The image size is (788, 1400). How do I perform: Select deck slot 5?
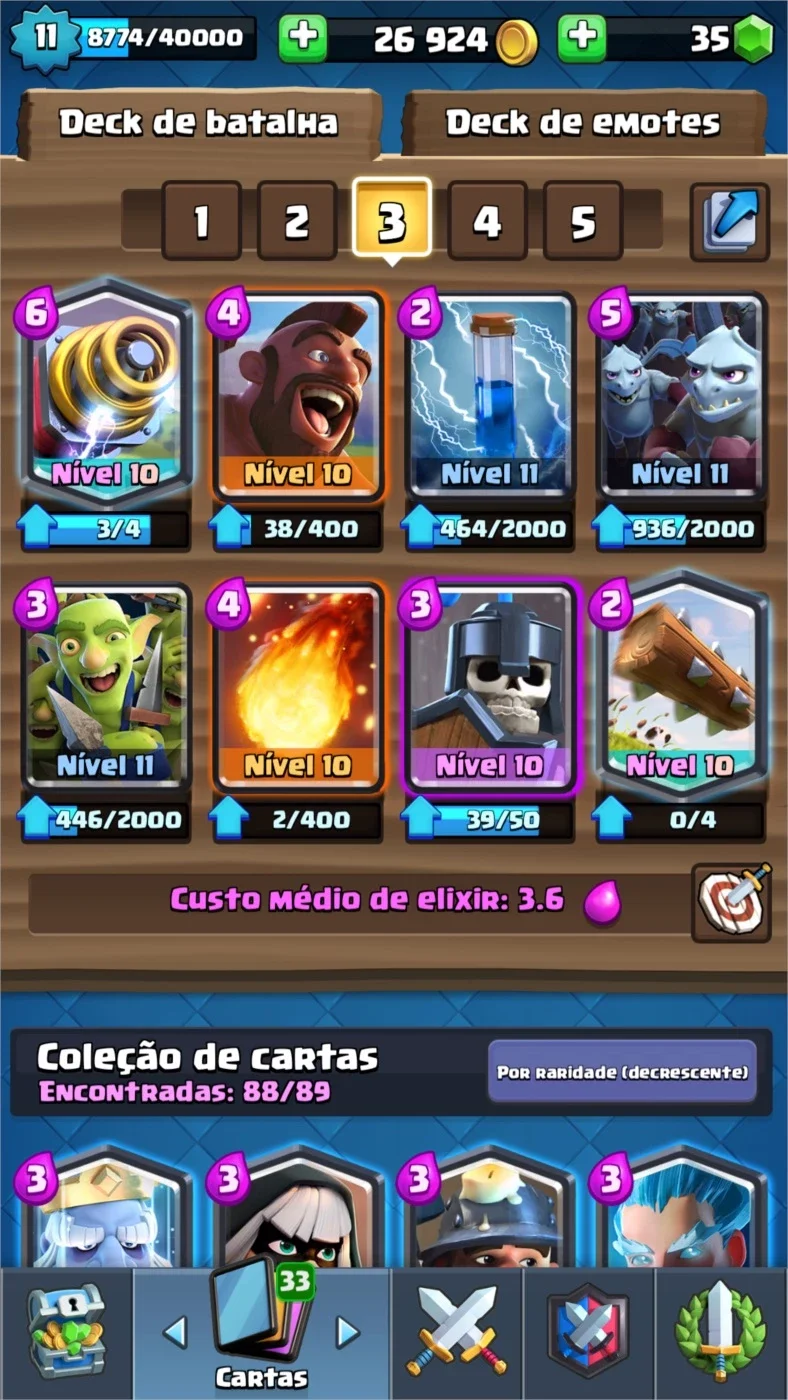tap(583, 220)
